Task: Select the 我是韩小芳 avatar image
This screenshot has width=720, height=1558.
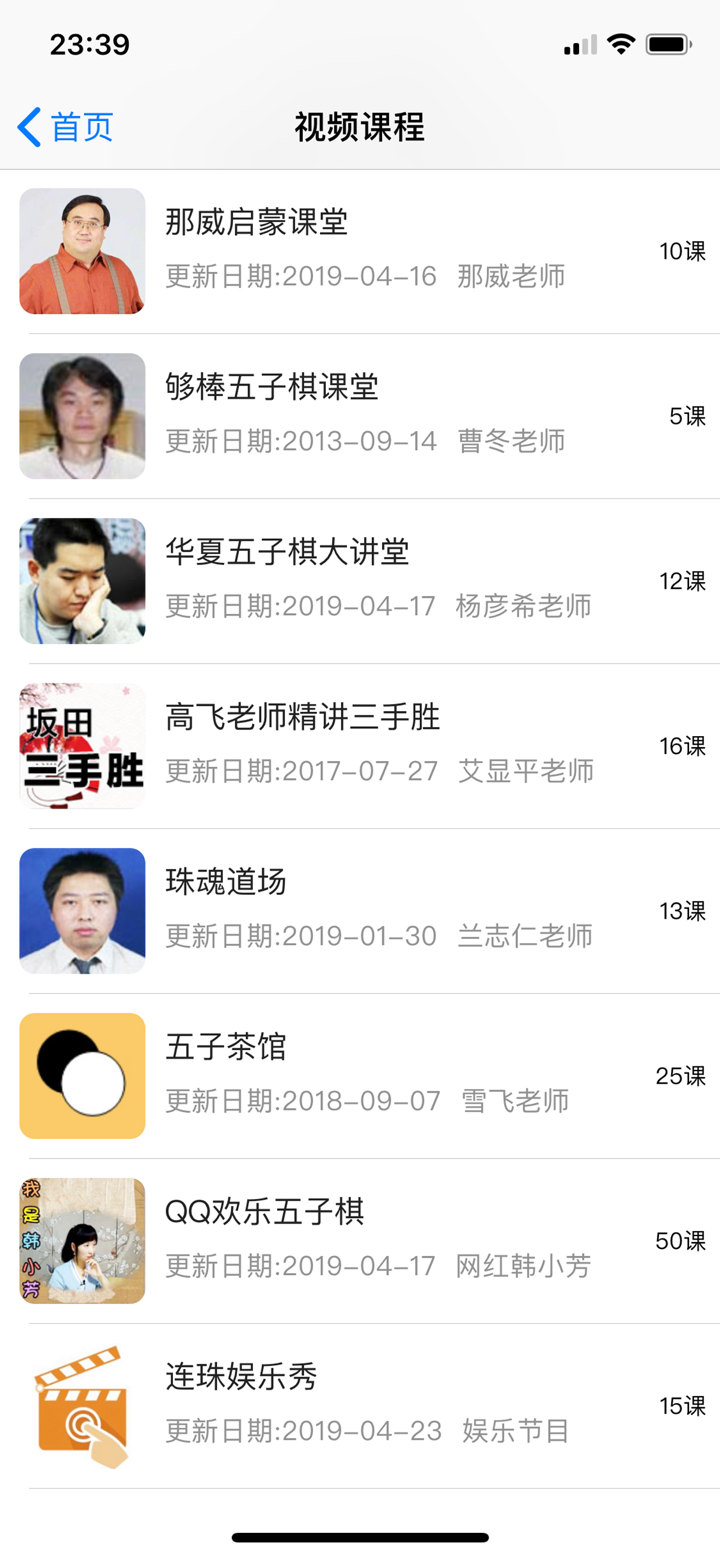Action: (x=82, y=1240)
